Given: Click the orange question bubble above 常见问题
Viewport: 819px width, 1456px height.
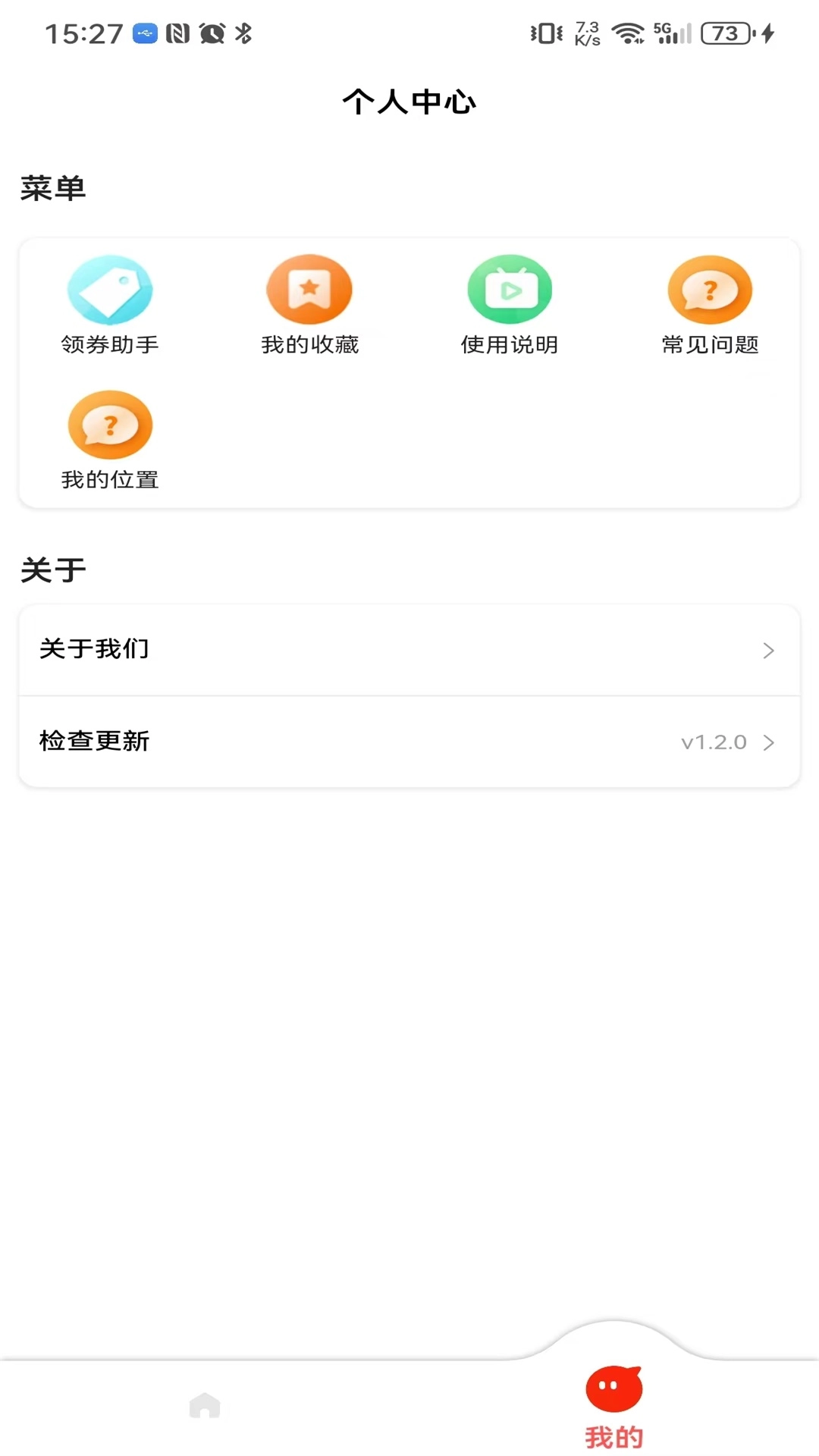Looking at the screenshot, I should [x=710, y=289].
